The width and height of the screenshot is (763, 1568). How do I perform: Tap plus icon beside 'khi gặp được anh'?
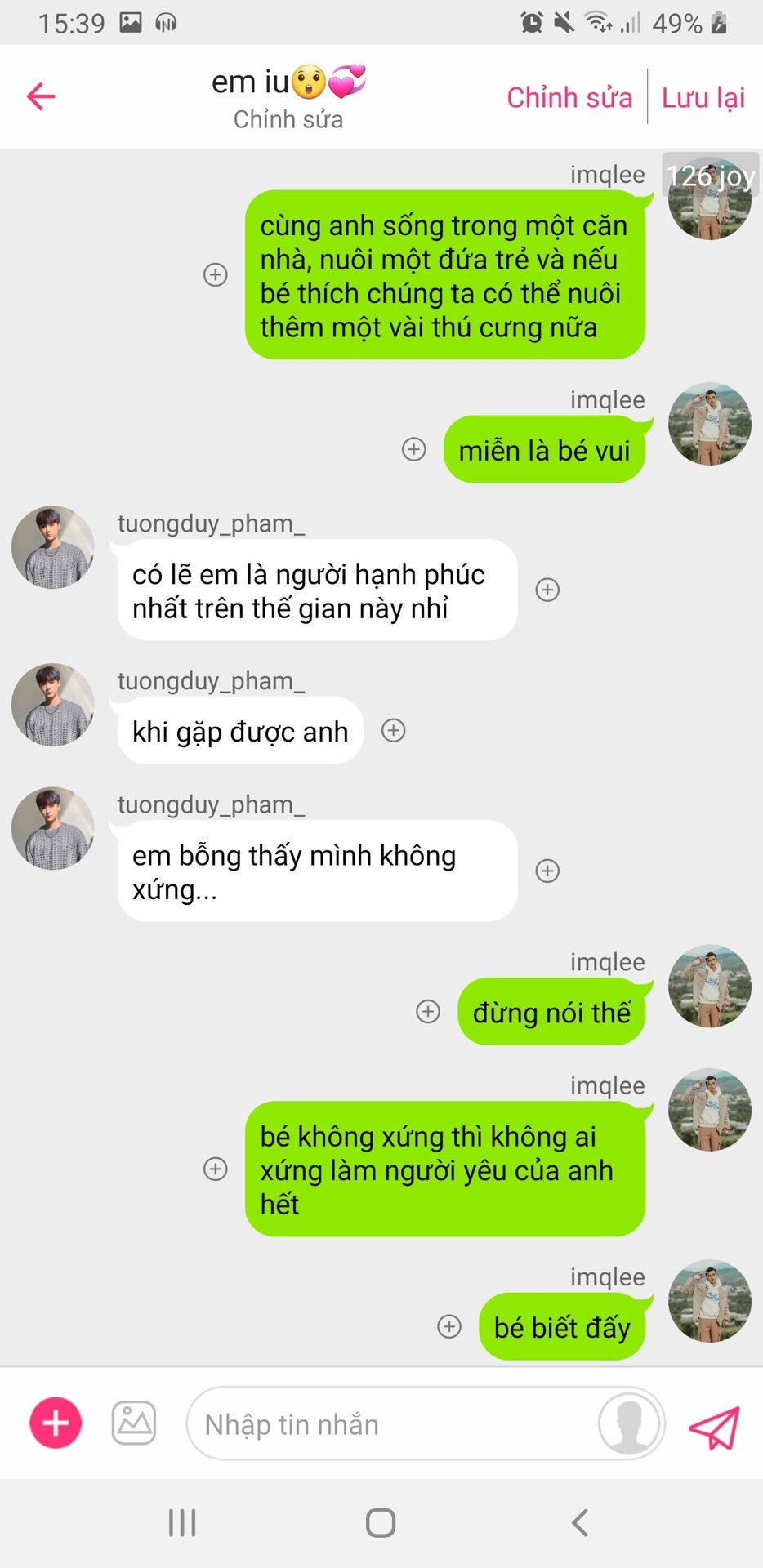click(394, 730)
